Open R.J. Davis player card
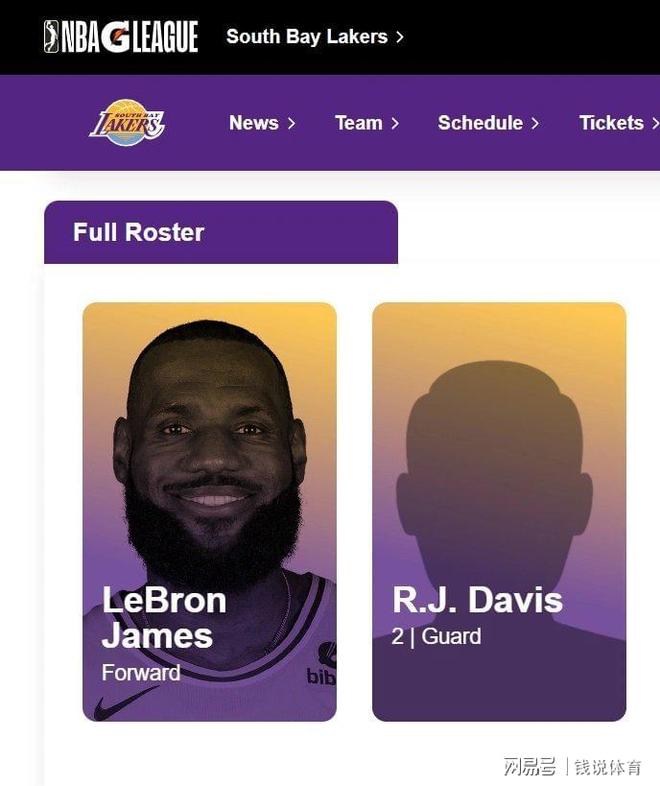This screenshot has height=786, width=660. pyautogui.click(x=499, y=511)
